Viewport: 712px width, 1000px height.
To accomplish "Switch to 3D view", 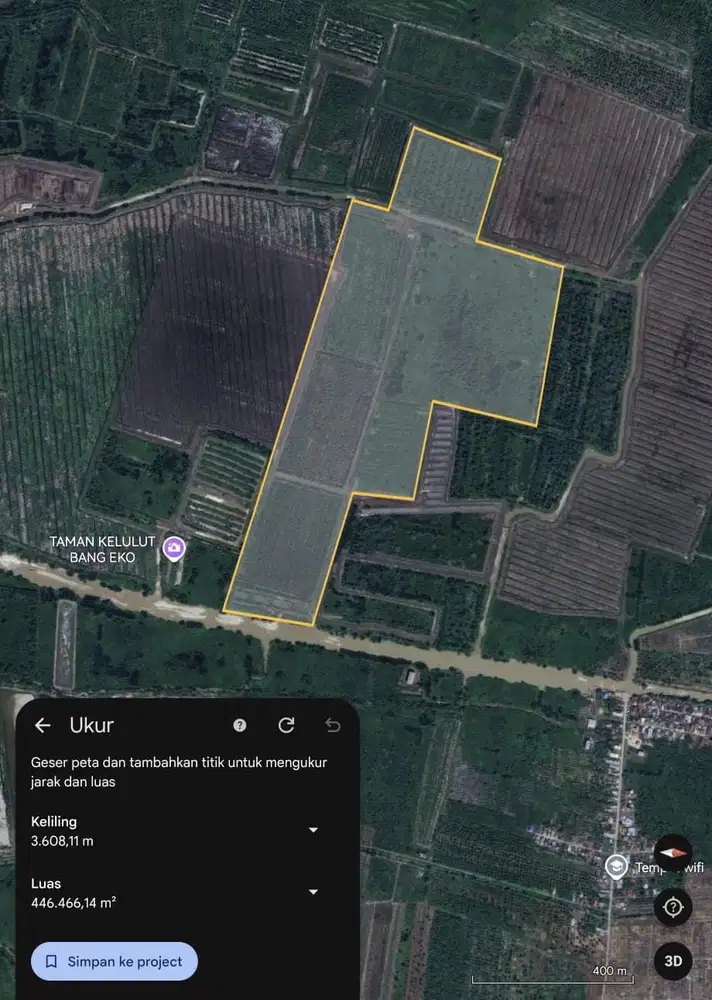I will (x=672, y=961).
